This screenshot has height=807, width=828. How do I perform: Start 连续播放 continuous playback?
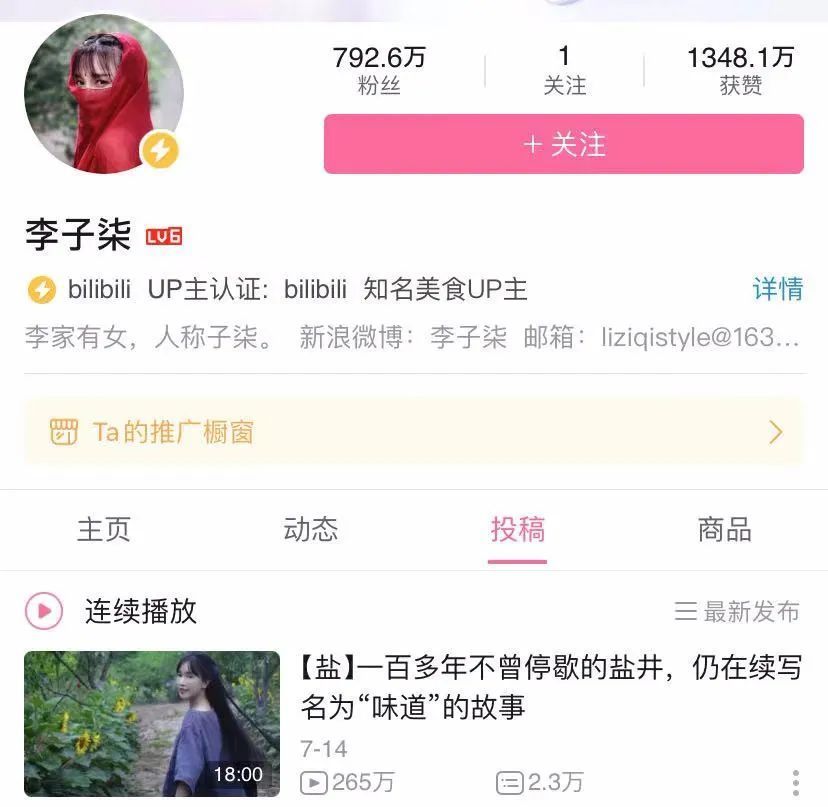111,610
